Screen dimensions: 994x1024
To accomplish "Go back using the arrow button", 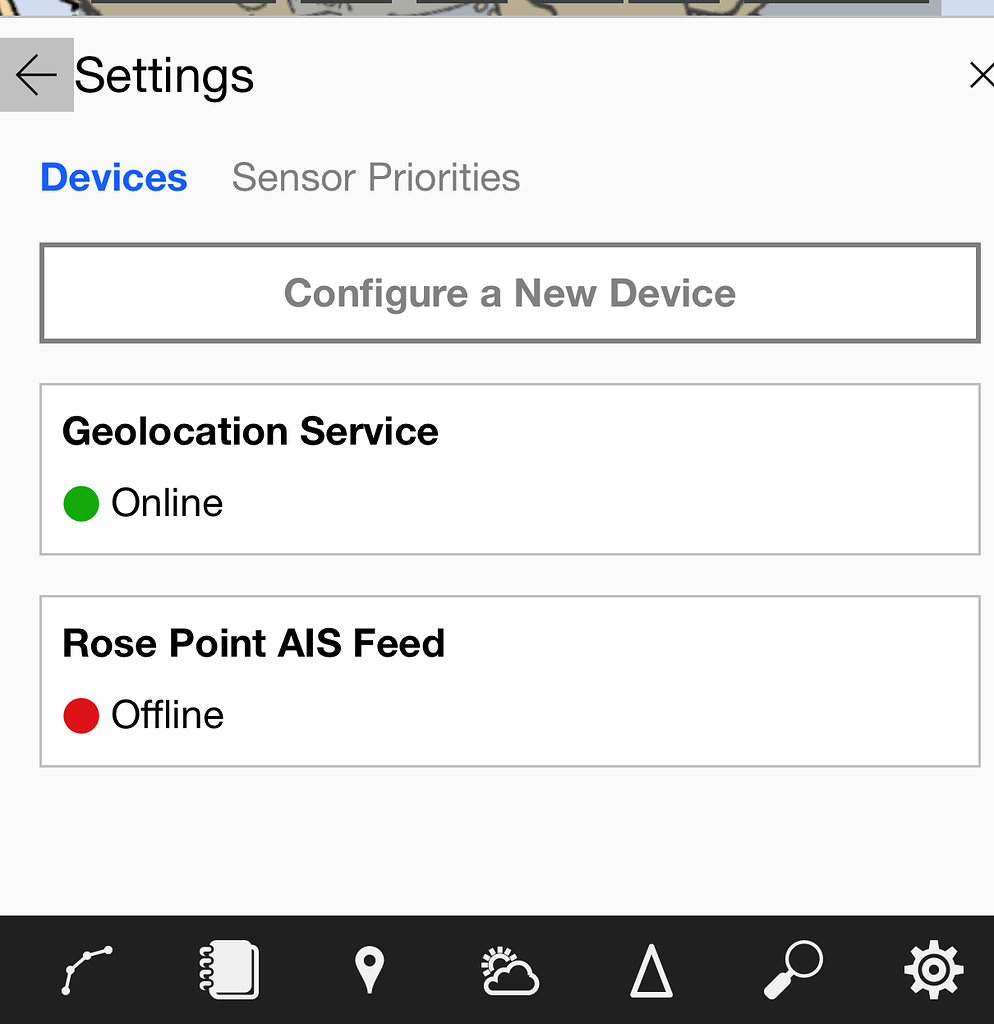I will (35, 75).
